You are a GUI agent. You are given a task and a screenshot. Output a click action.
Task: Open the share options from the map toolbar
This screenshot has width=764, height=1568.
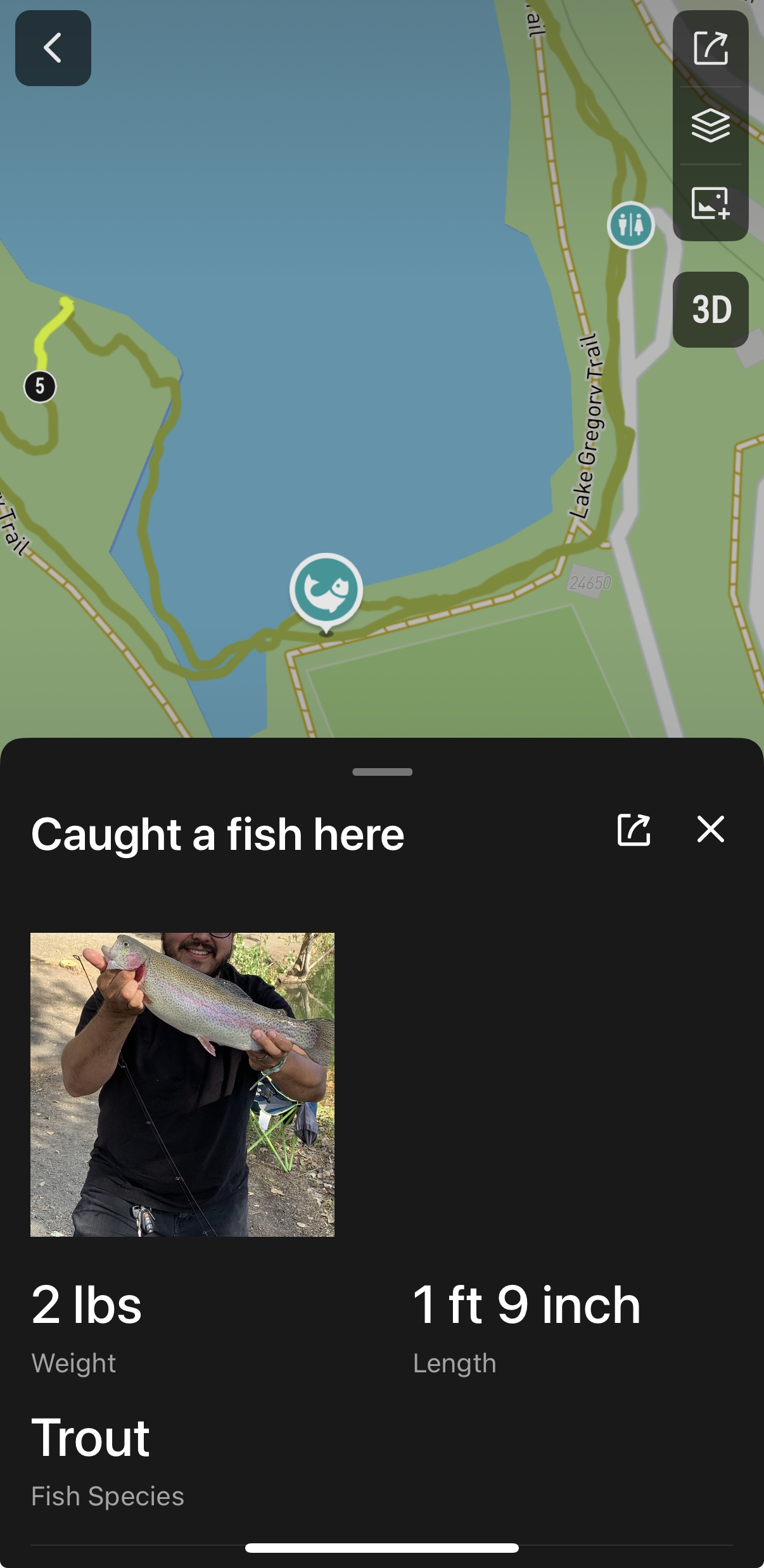coord(711,47)
